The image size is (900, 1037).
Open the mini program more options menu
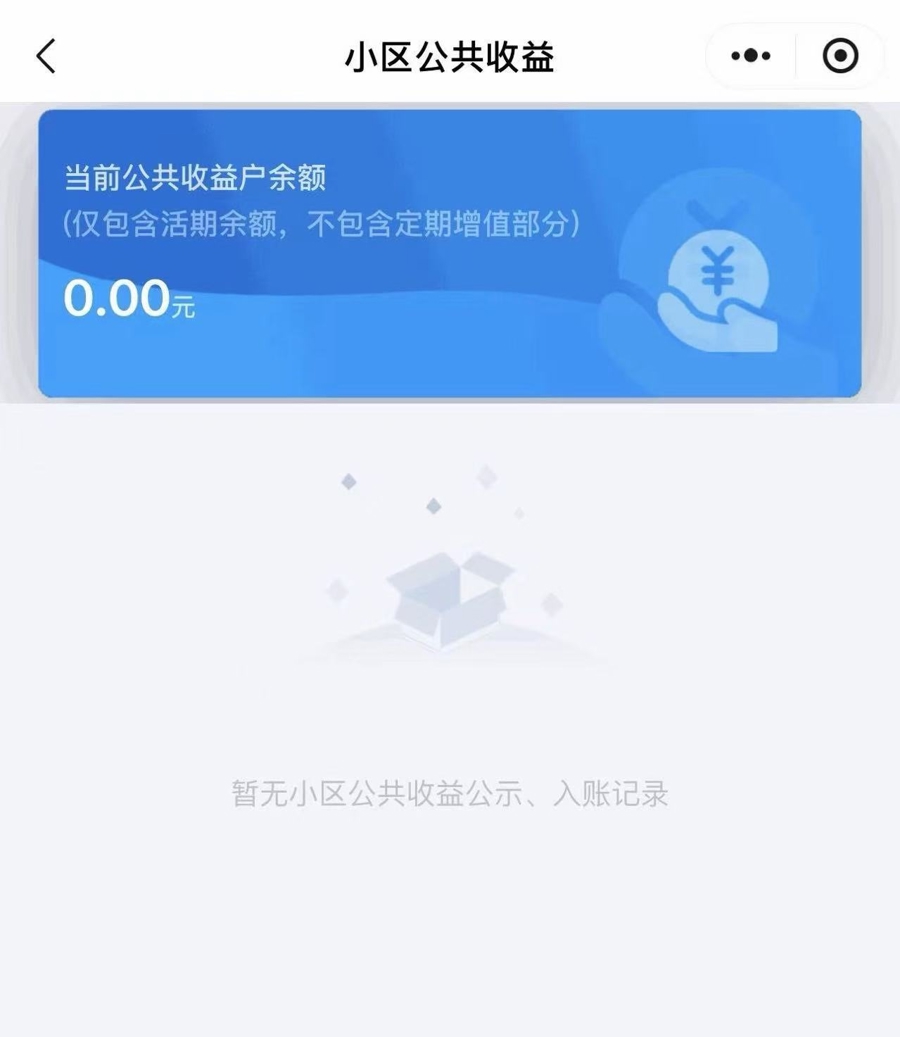751,57
